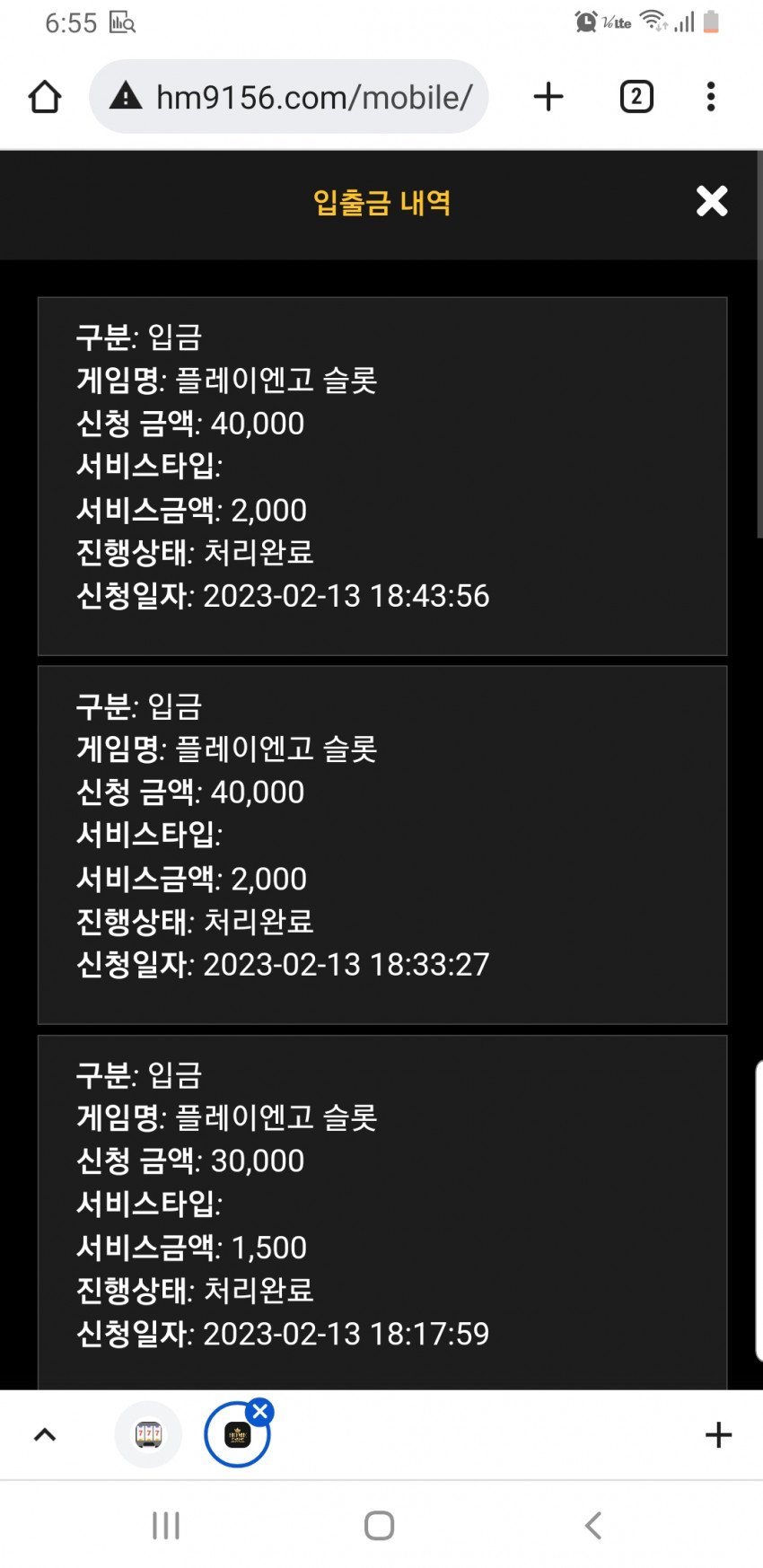Open the browser overflow menu

[x=711, y=97]
